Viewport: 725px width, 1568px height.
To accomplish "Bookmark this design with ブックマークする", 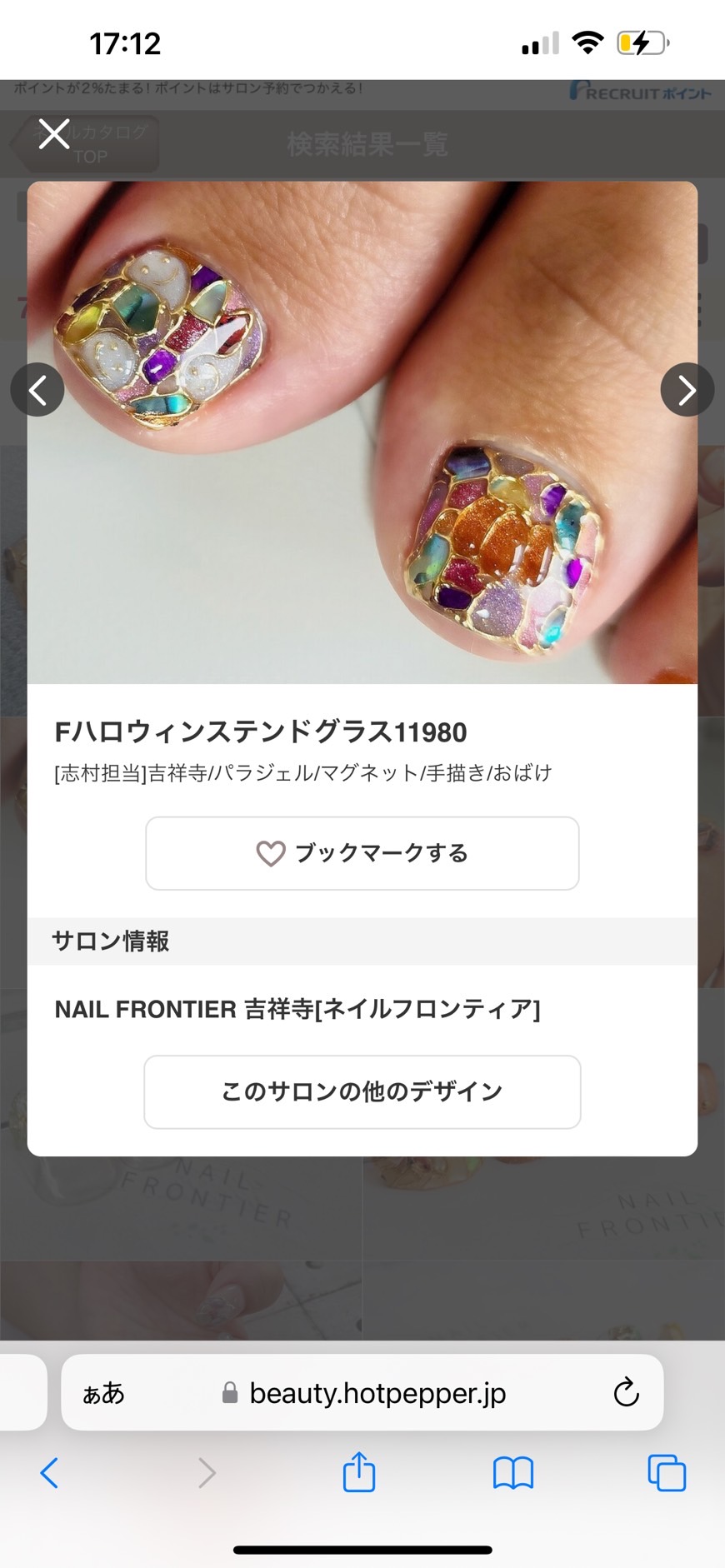I will [x=362, y=853].
